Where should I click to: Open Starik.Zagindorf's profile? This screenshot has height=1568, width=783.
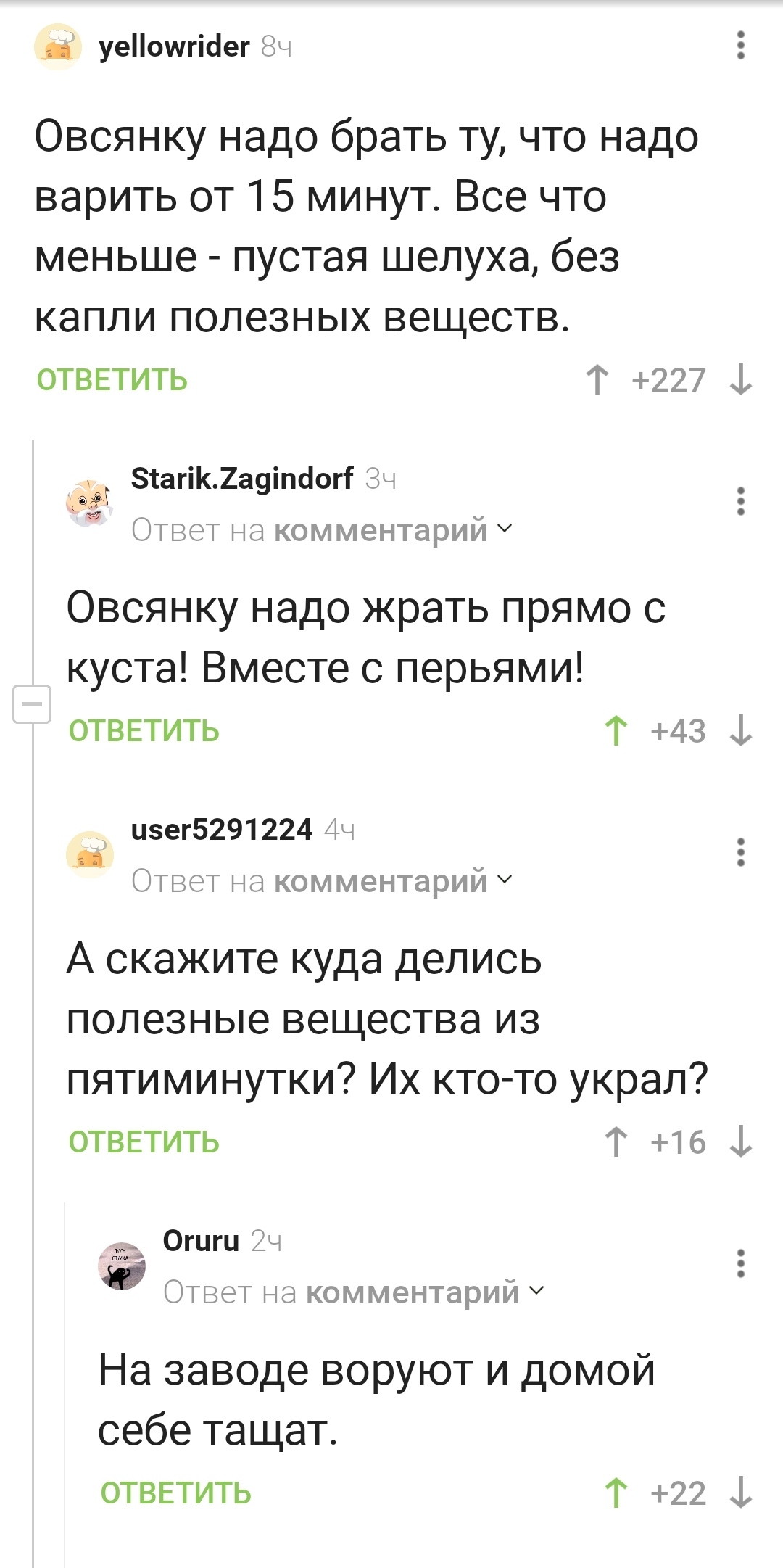241,479
